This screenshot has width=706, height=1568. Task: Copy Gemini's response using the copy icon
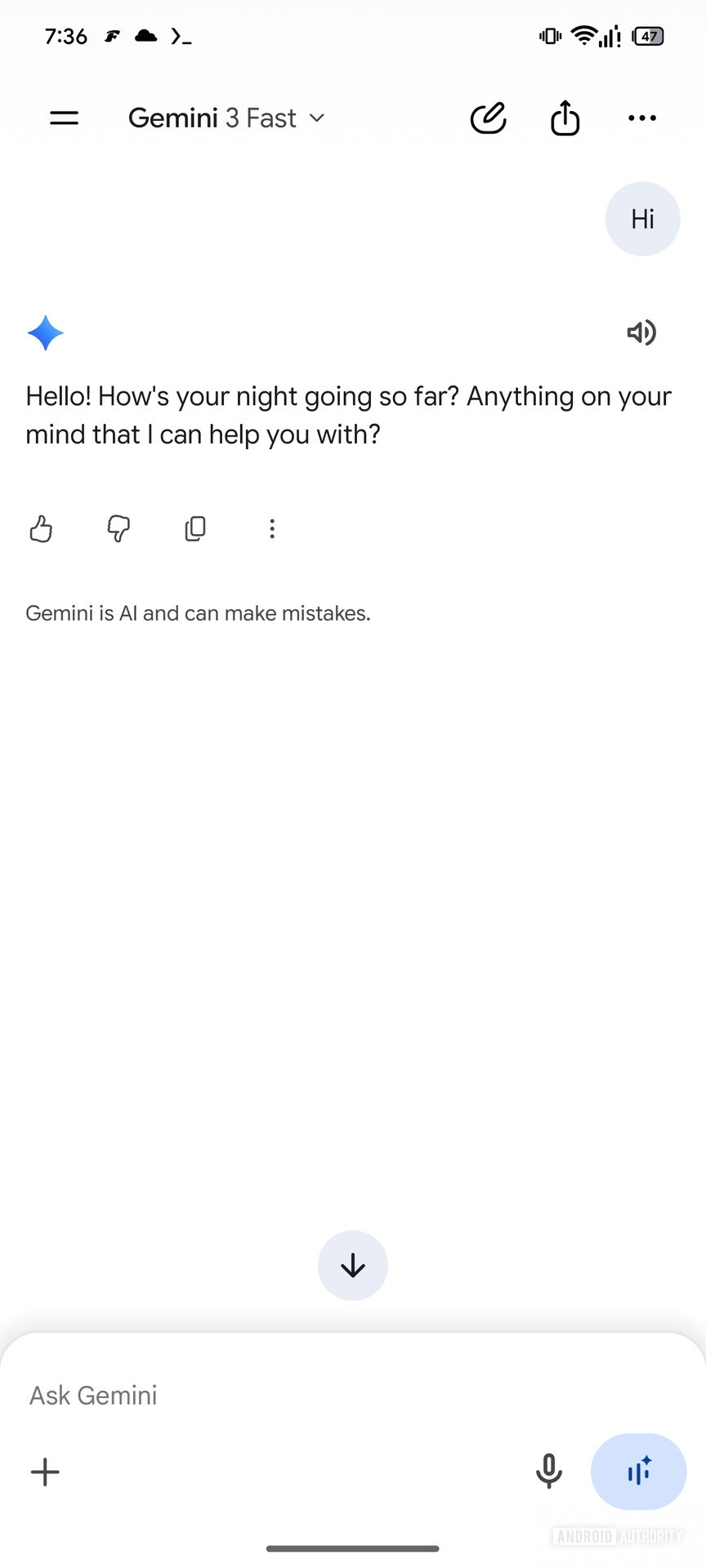point(194,528)
